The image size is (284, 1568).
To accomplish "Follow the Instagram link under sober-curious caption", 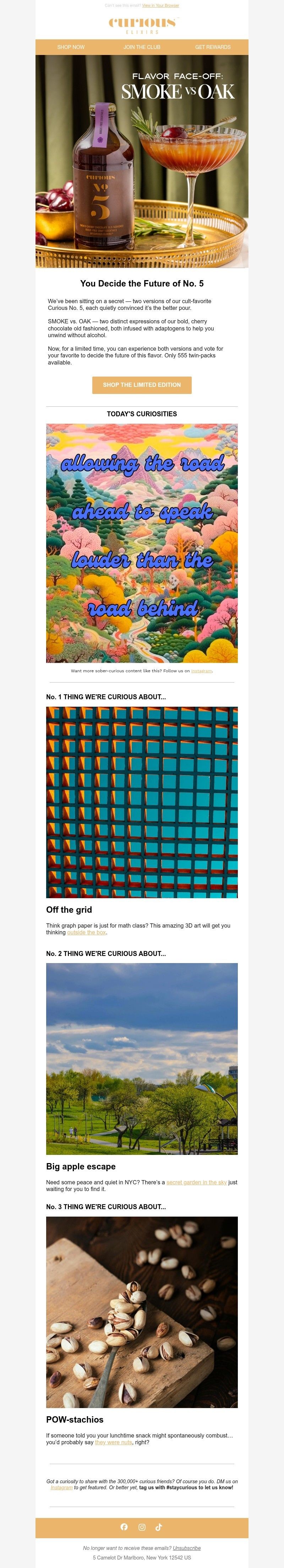I will point(201,671).
